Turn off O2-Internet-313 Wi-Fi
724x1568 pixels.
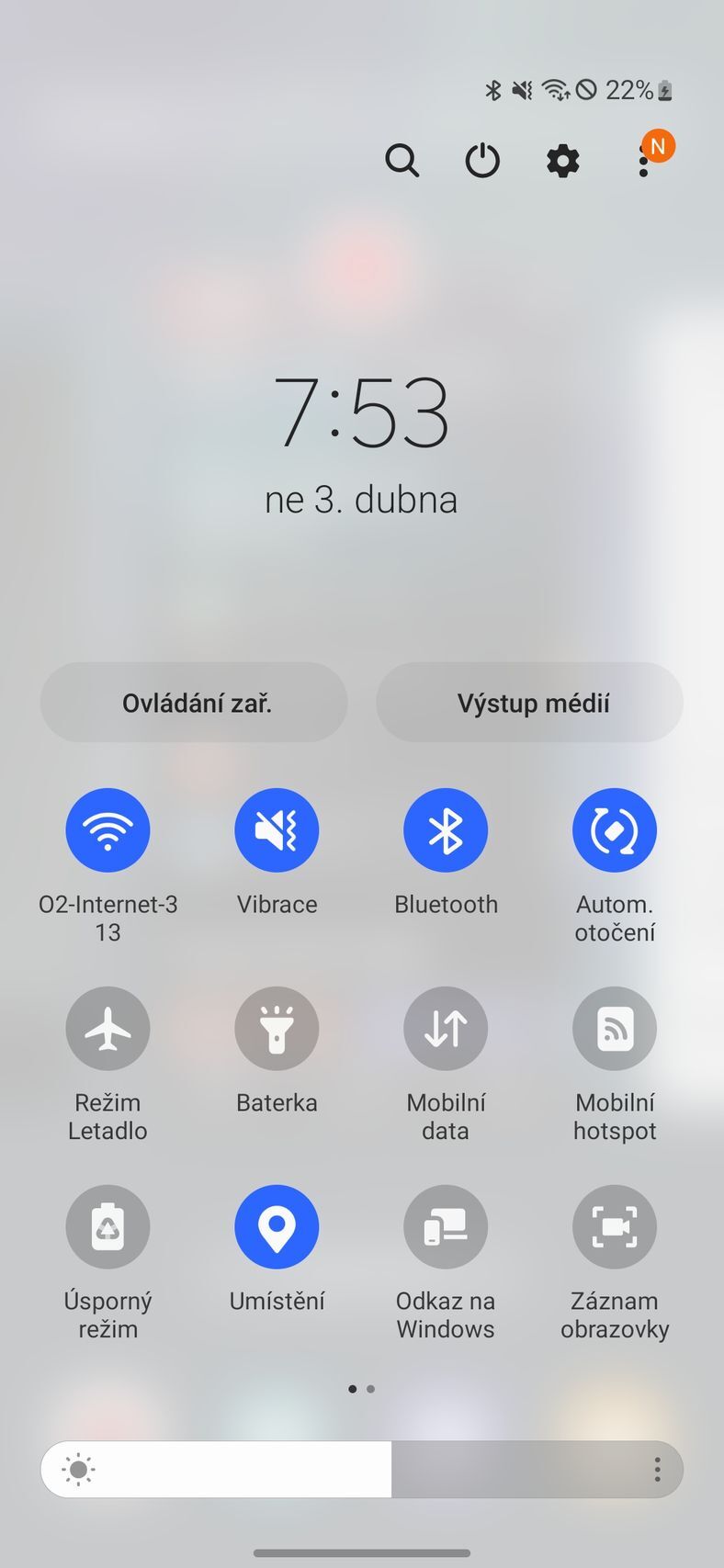pyautogui.click(x=107, y=829)
